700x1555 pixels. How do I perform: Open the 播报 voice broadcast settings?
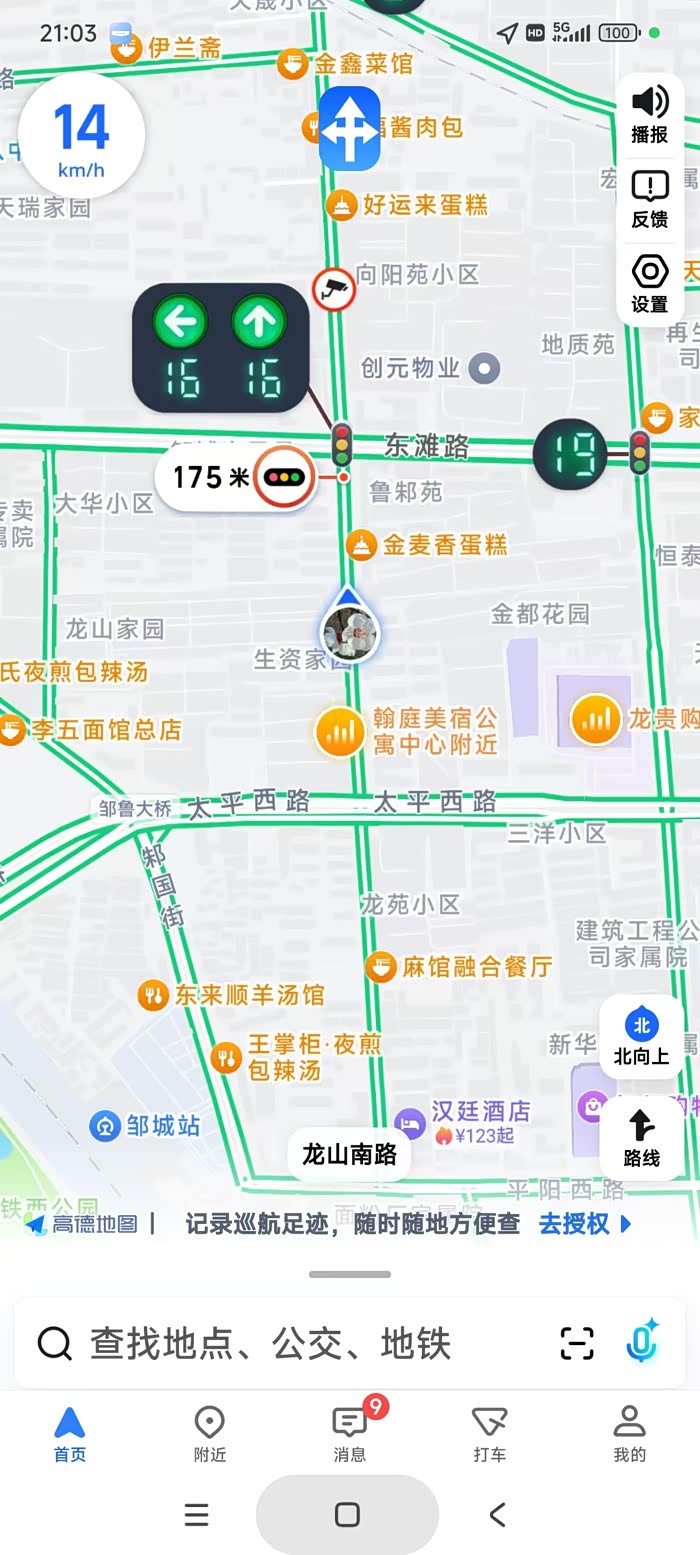[x=650, y=115]
